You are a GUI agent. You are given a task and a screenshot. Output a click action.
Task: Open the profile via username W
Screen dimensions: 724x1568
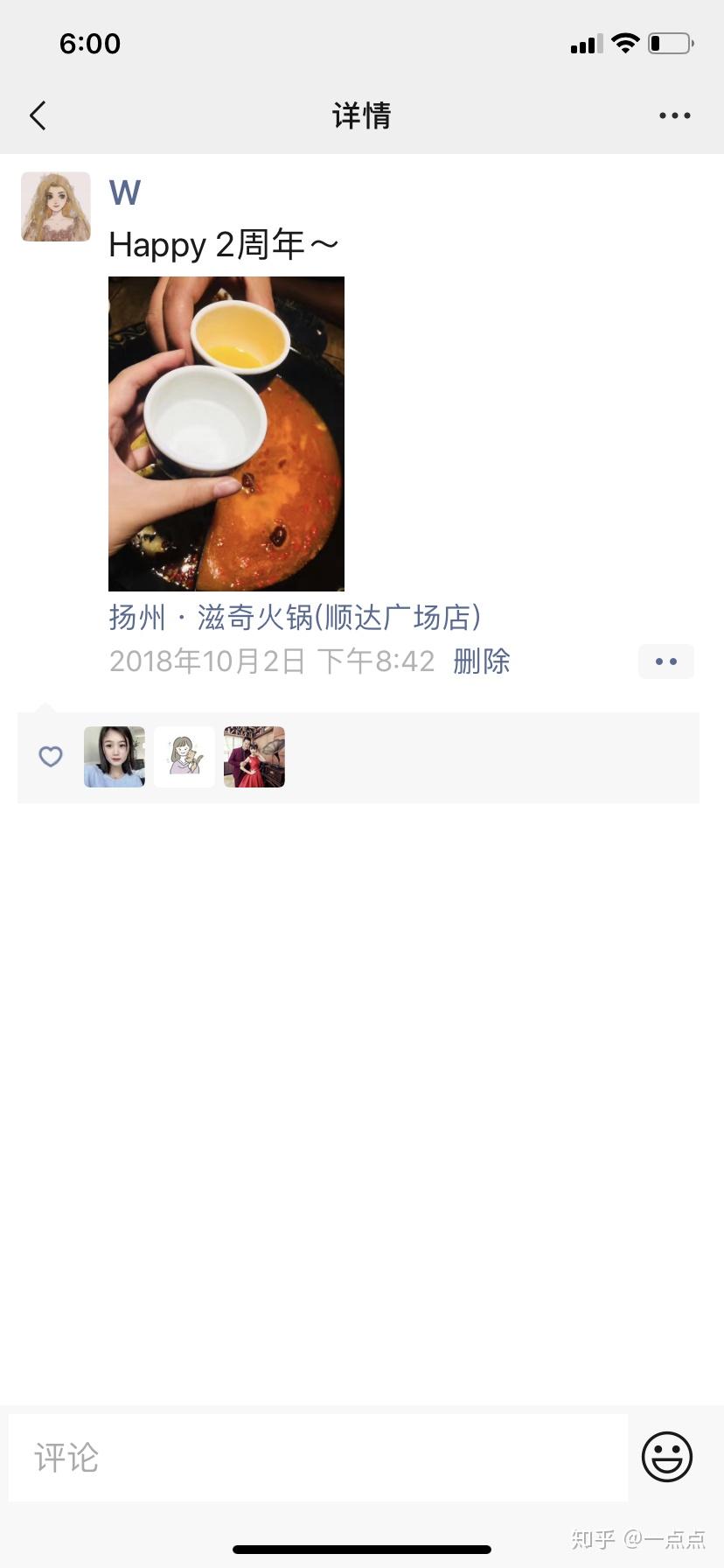pos(124,192)
